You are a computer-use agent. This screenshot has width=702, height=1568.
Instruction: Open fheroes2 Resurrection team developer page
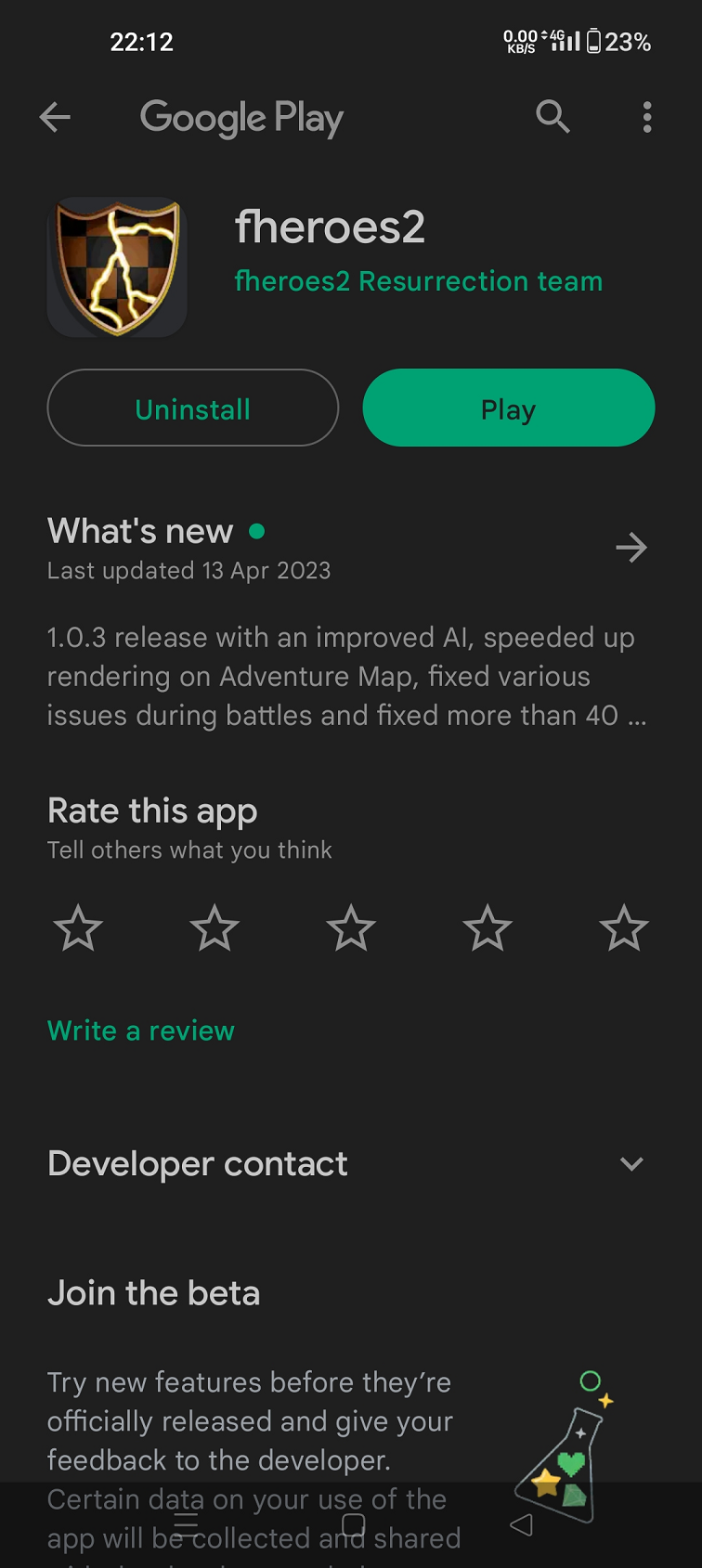click(x=418, y=280)
